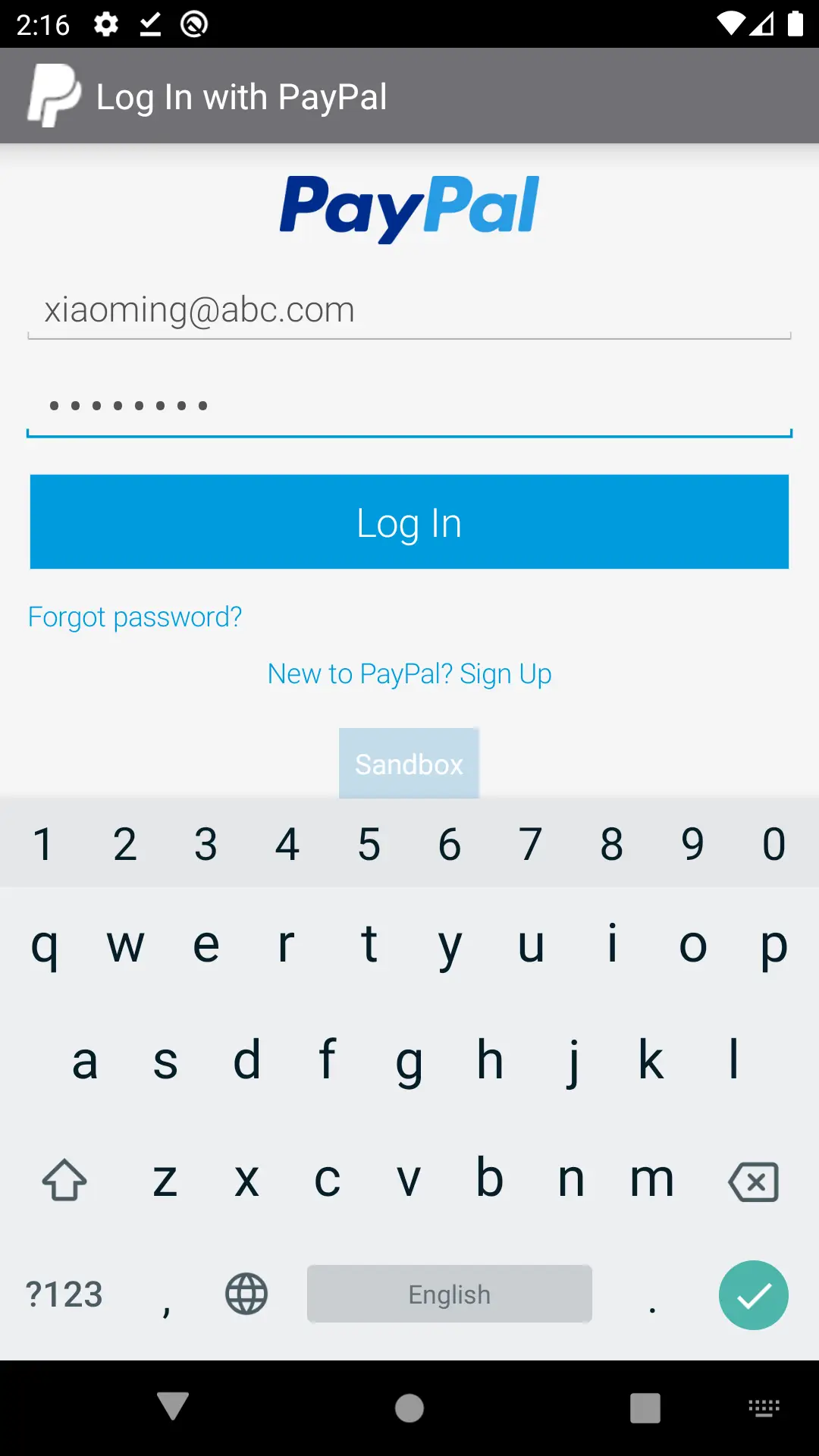Image resolution: width=819 pixels, height=1456 pixels.
Task: Switch keyboard to ?123 symbols
Action: click(x=64, y=1294)
